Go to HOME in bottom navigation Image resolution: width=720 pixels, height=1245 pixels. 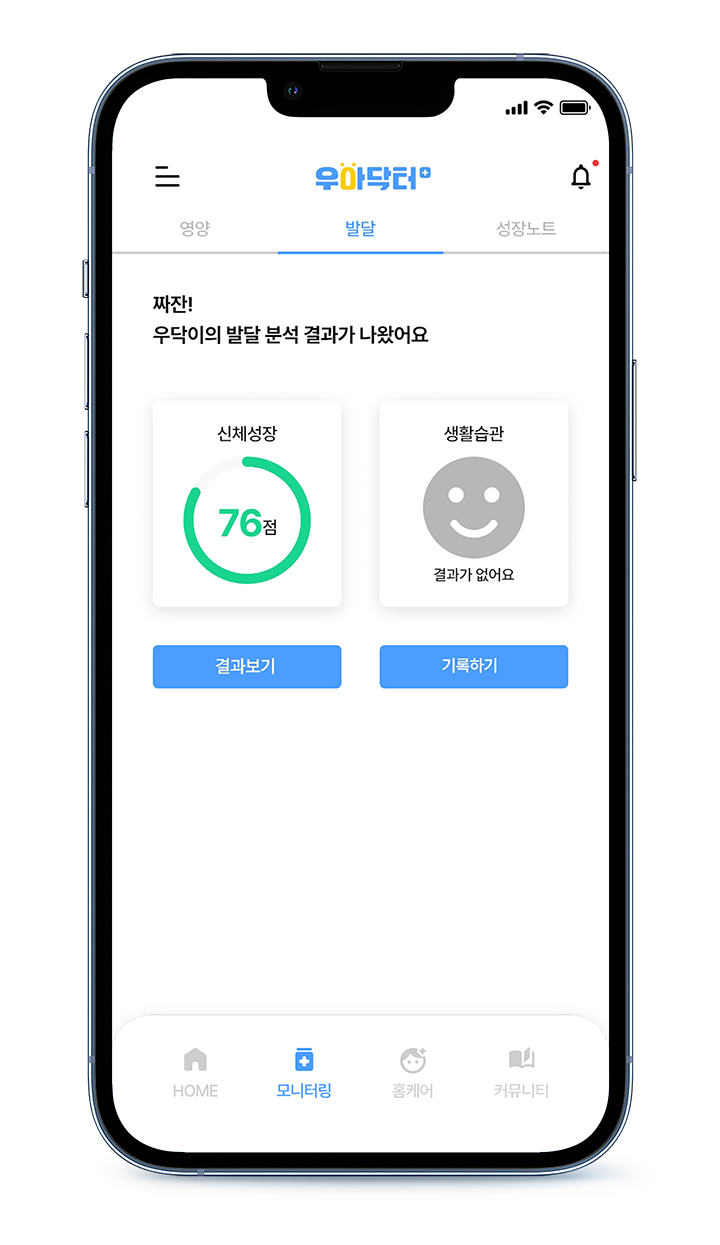tap(195, 1073)
